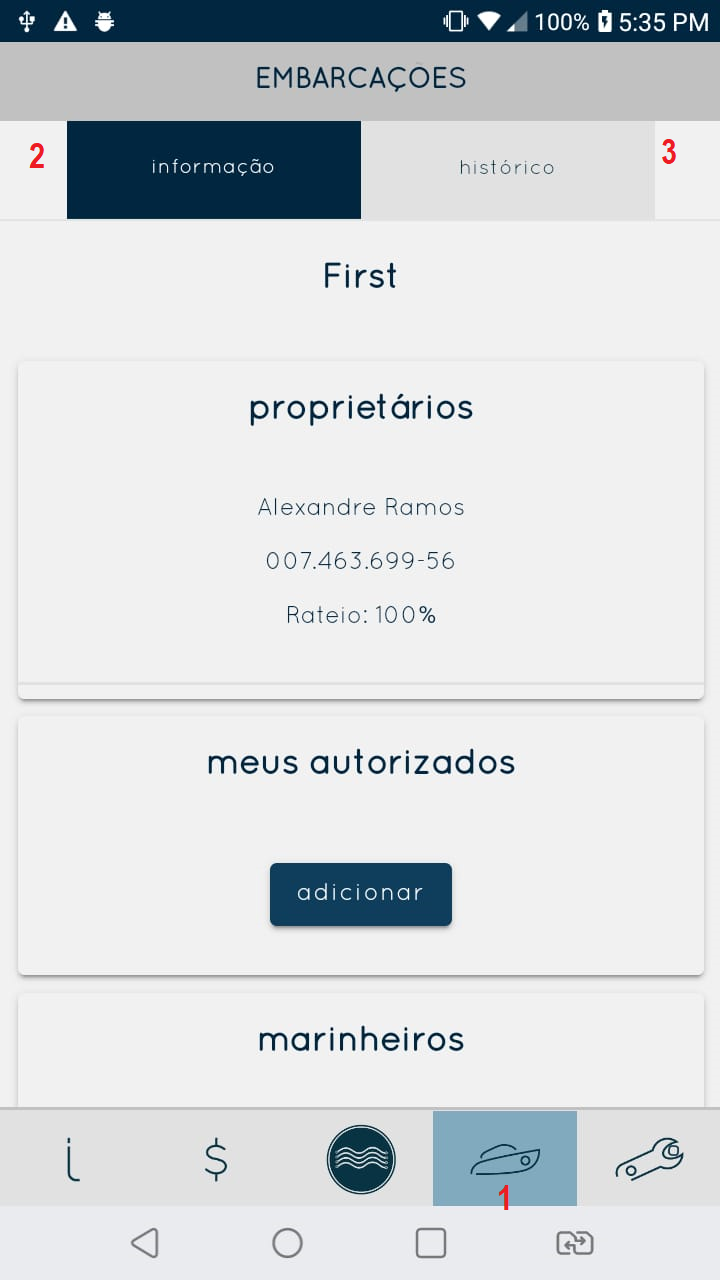Select the informação tab
The width and height of the screenshot is (720, 1280).
pos(213,168)
